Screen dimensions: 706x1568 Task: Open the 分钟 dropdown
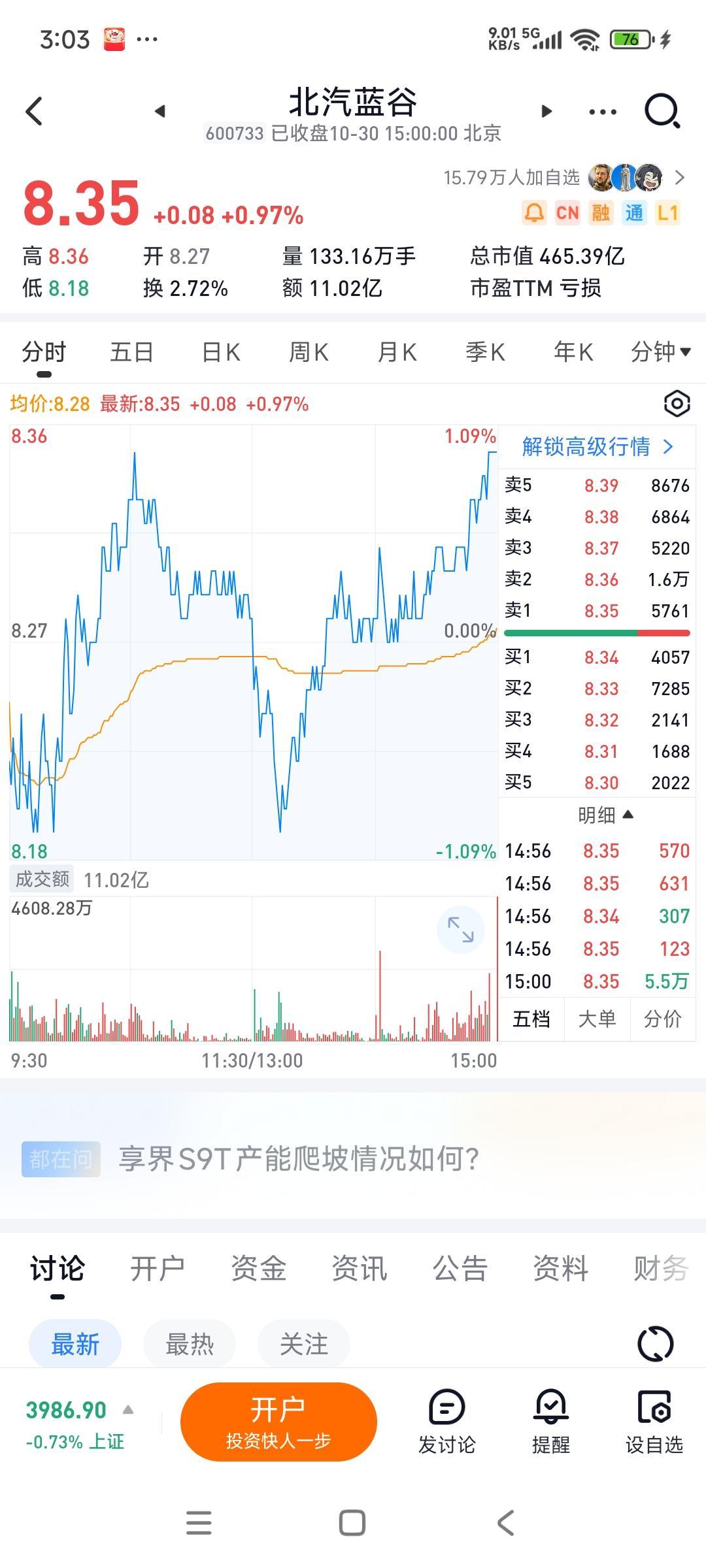(660, 352)
